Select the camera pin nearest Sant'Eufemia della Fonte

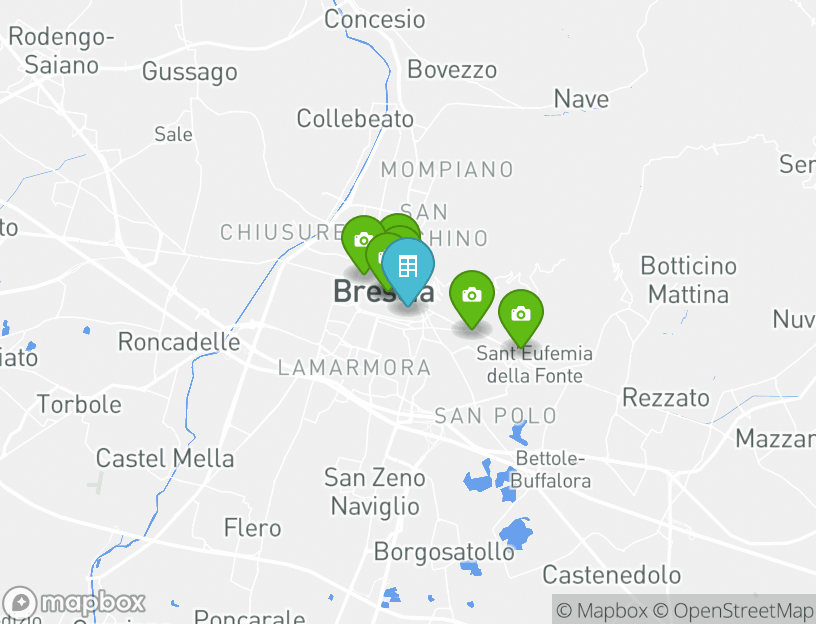click(520, 314)
